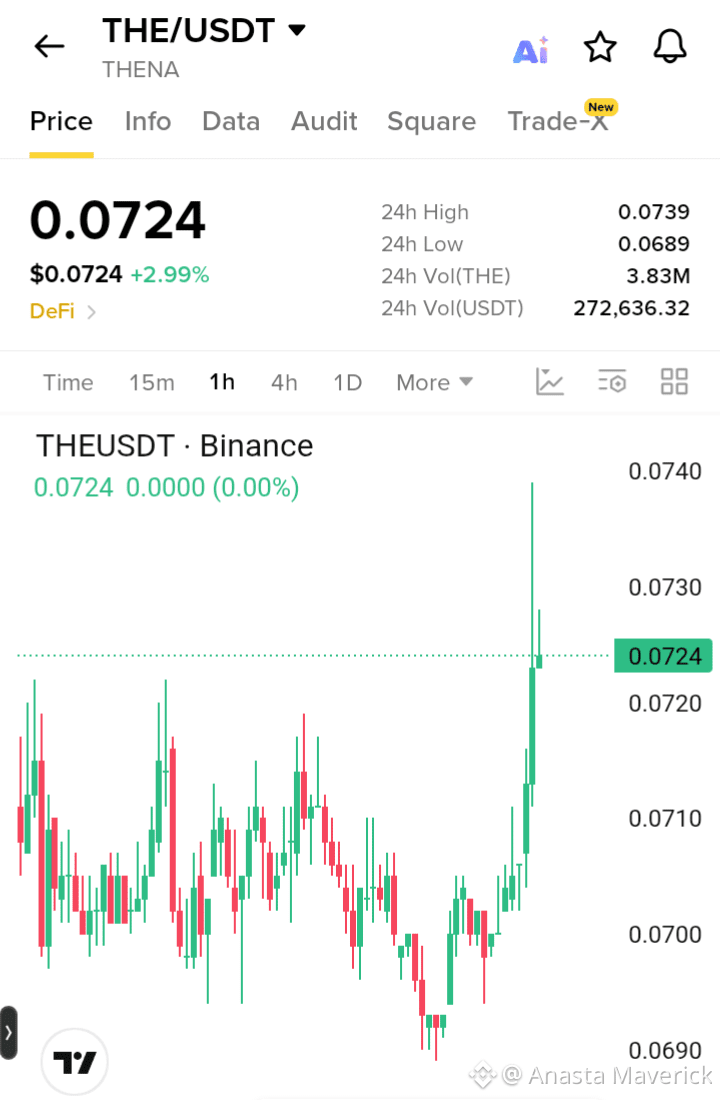
Task: Add THE/USDT to favorites with star
Action: point(600,47)
